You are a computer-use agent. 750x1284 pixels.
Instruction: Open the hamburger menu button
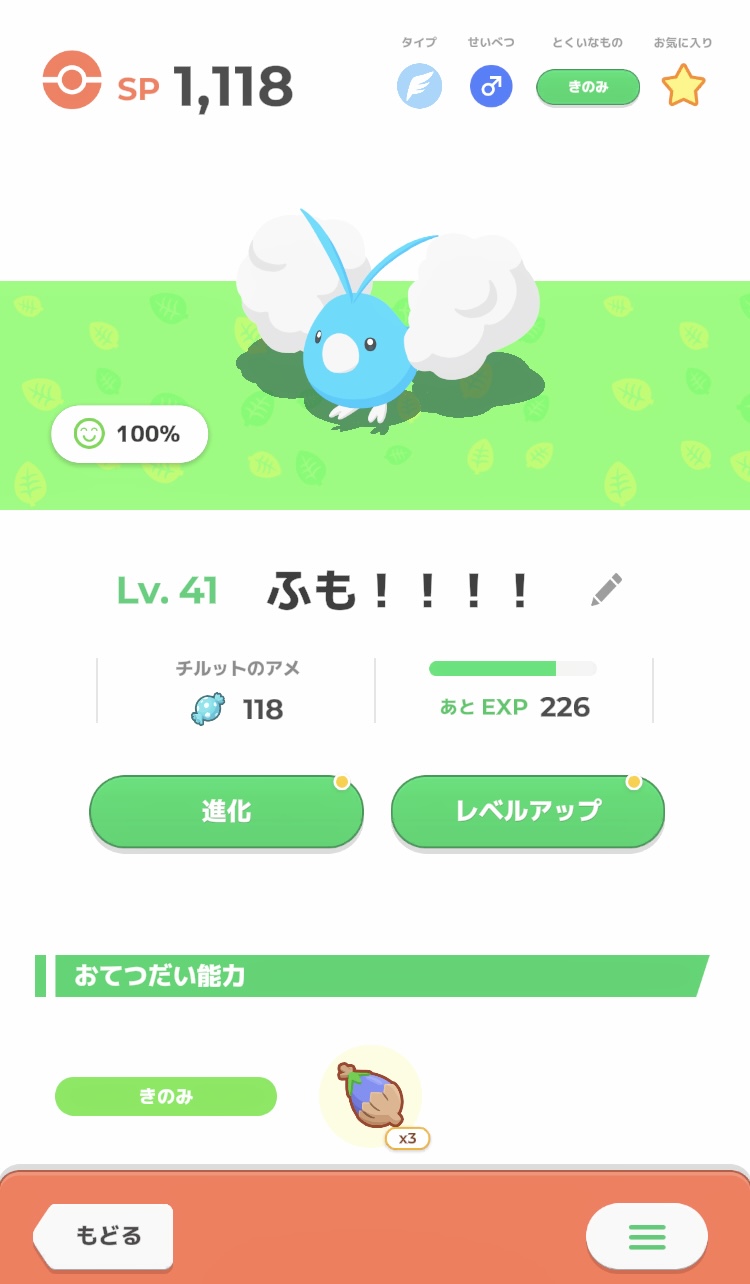point(646,1236)
